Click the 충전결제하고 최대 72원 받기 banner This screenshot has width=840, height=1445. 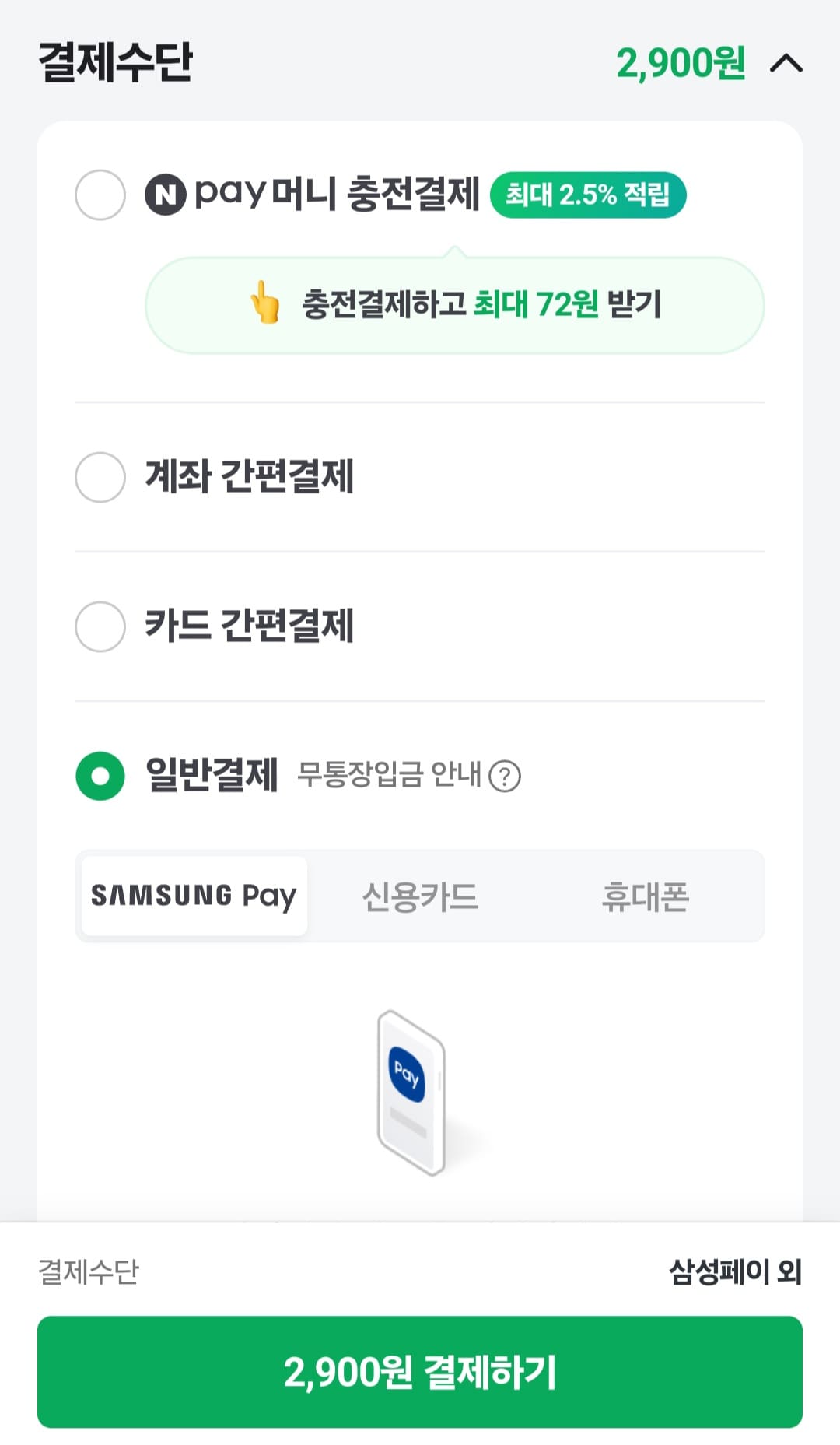459,307
